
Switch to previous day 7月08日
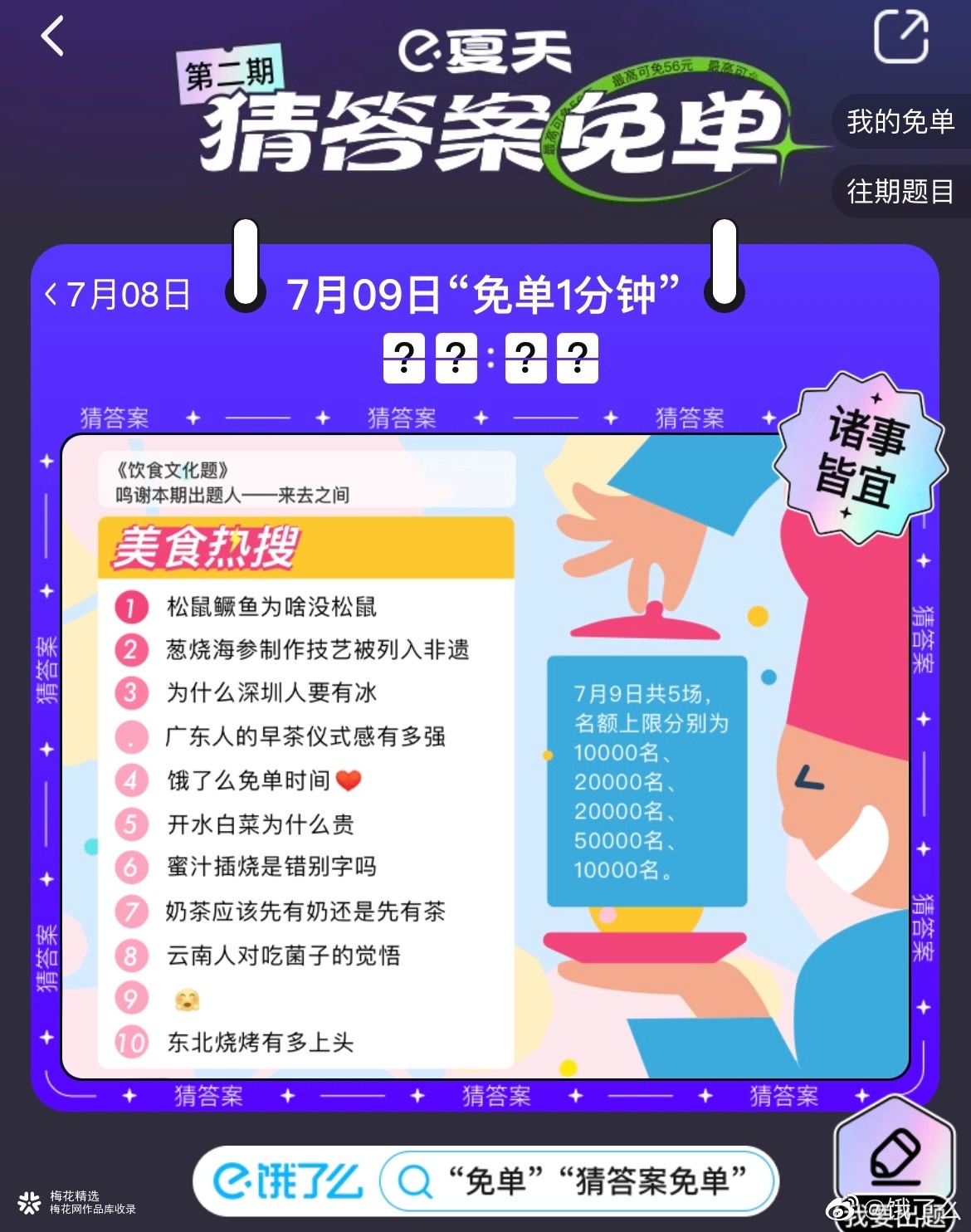[118, 295]
